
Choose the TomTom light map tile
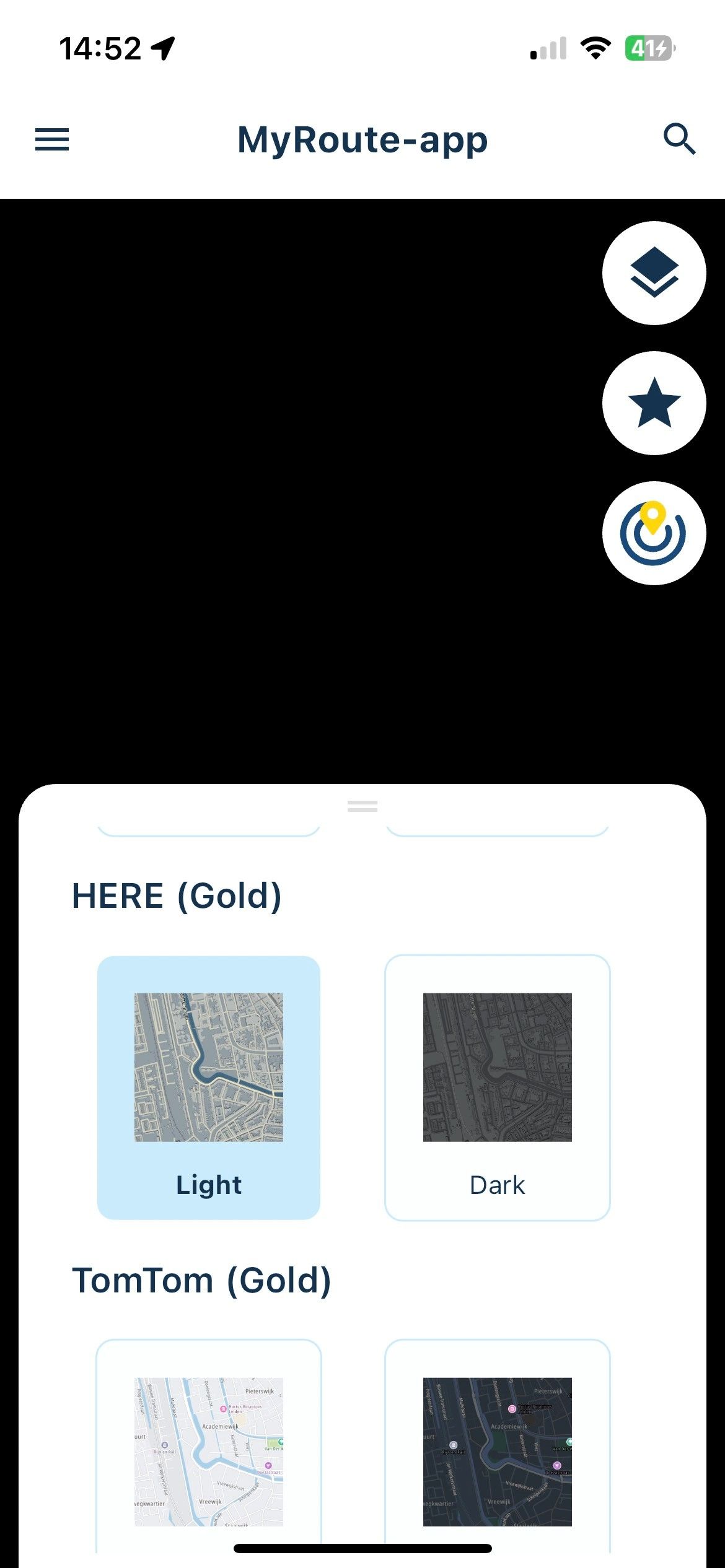209,1451
